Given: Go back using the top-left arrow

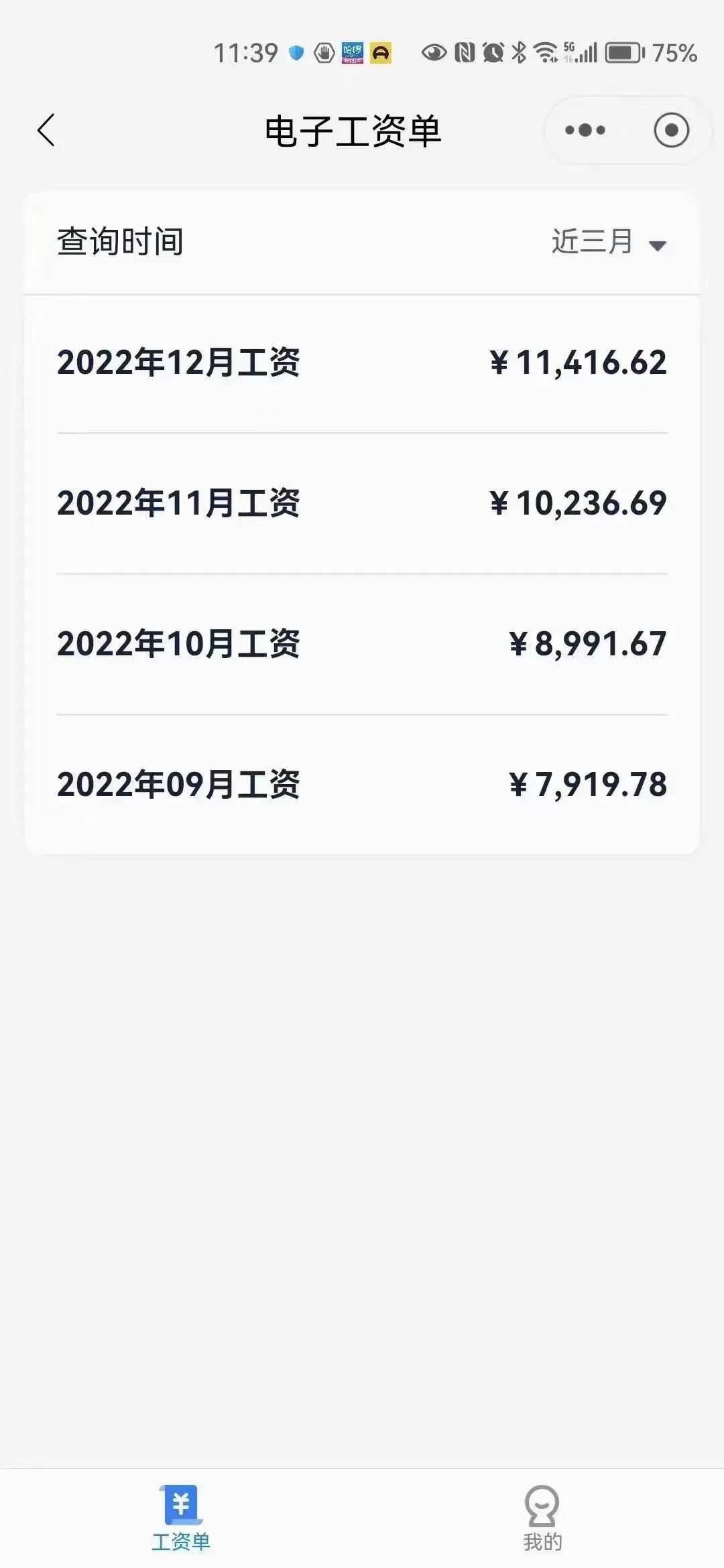Looking at the screenshot, I should 46,130.
